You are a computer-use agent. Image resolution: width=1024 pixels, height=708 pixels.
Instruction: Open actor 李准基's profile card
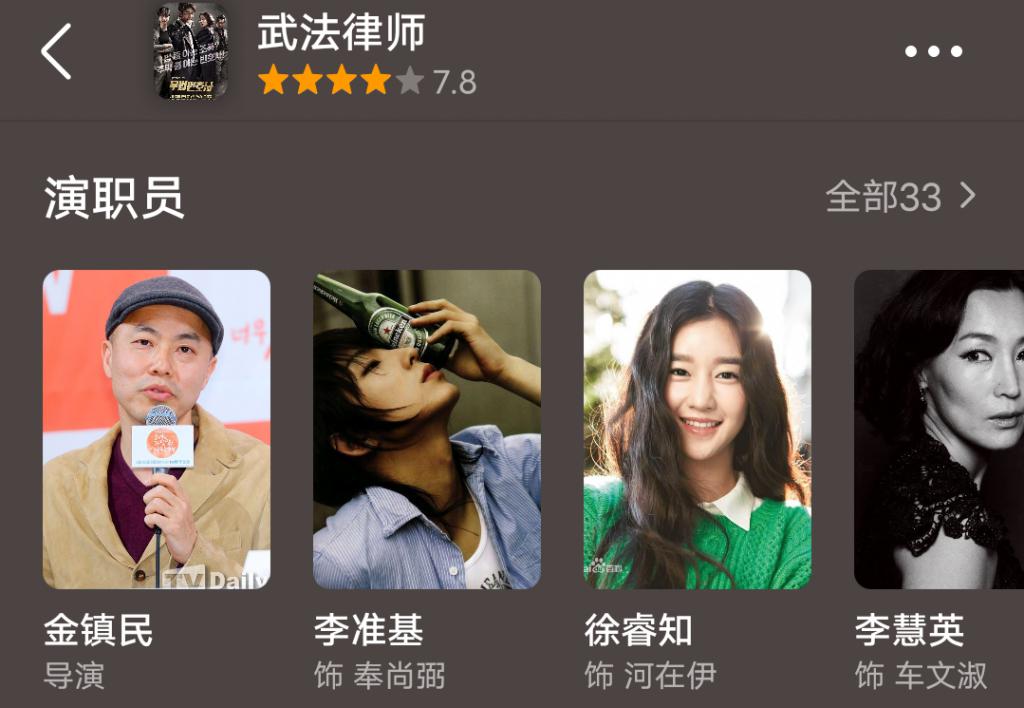[426, 430]
